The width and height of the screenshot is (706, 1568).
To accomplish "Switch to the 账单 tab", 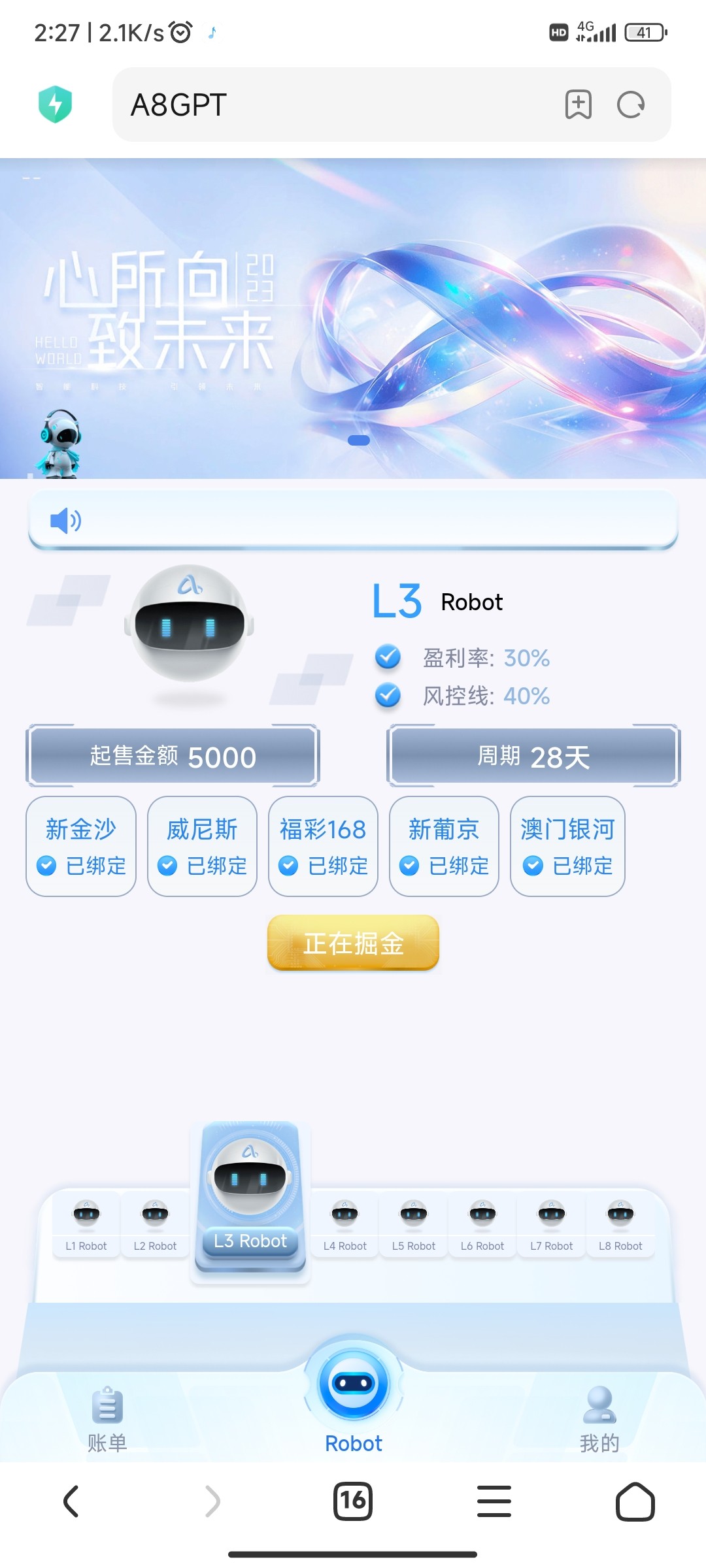I will point(107,1418).
